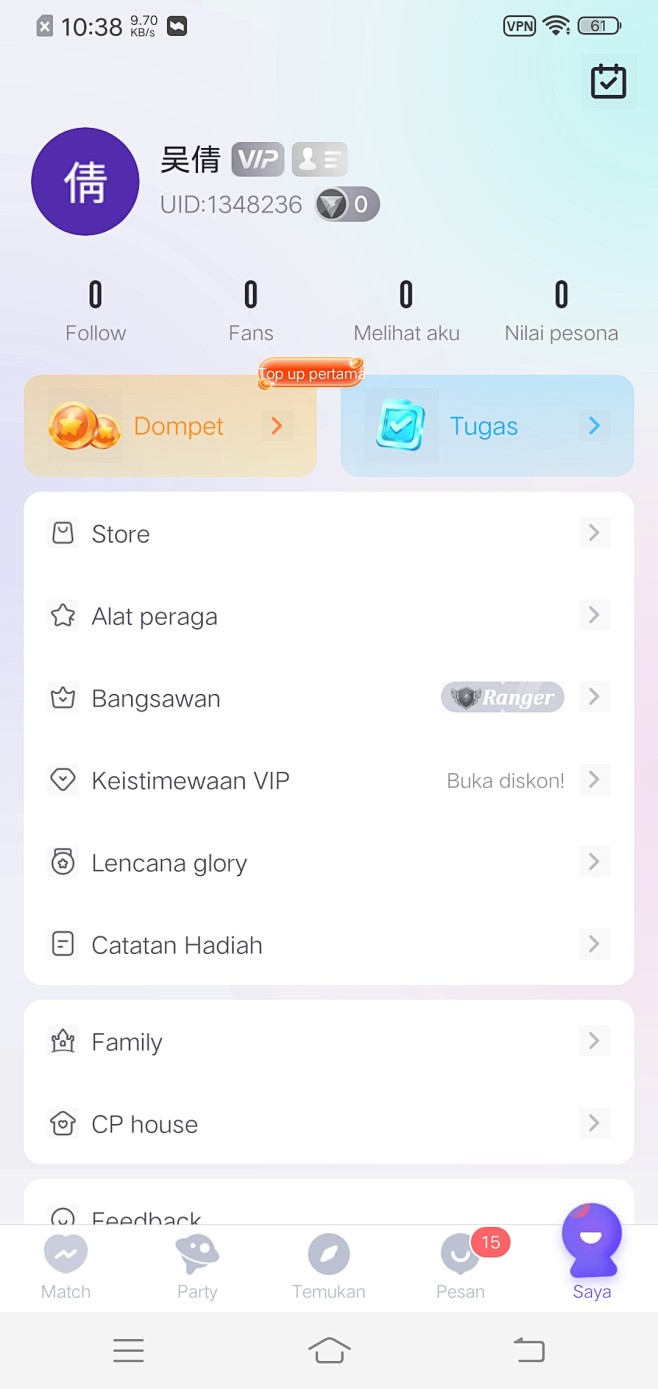
Task: Go back using the system back button
Action: coord(529,1351)
